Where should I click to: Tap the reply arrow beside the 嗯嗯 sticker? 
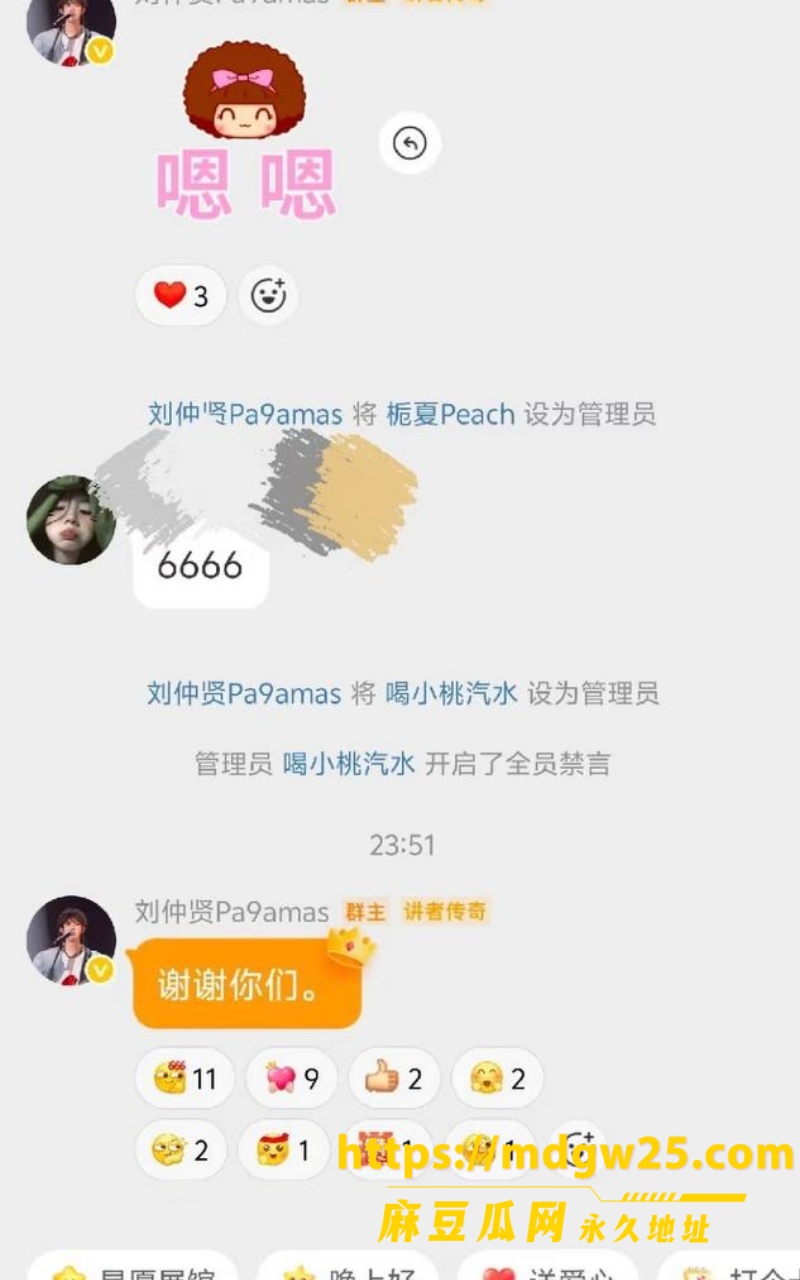pyautogui.click(x=409, y=143)
